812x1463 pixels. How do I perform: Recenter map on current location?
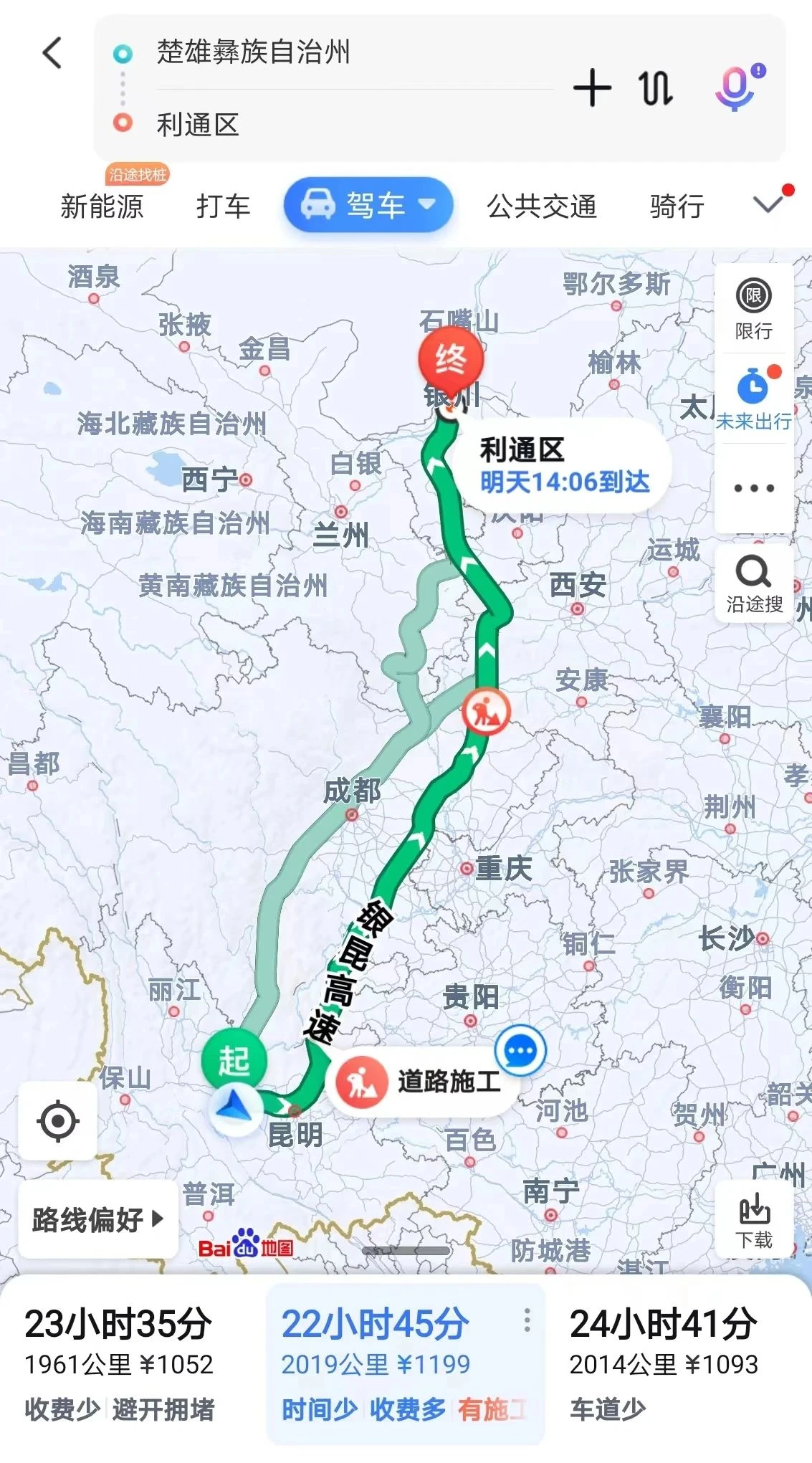pos(58,1121)
